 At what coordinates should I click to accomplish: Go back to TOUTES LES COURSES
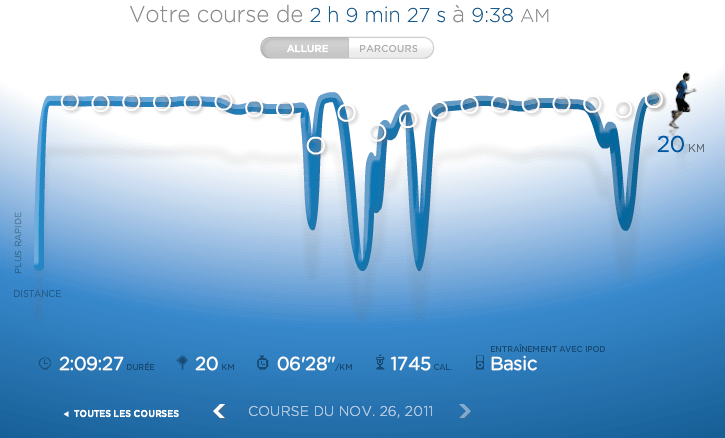click(121, 413)
